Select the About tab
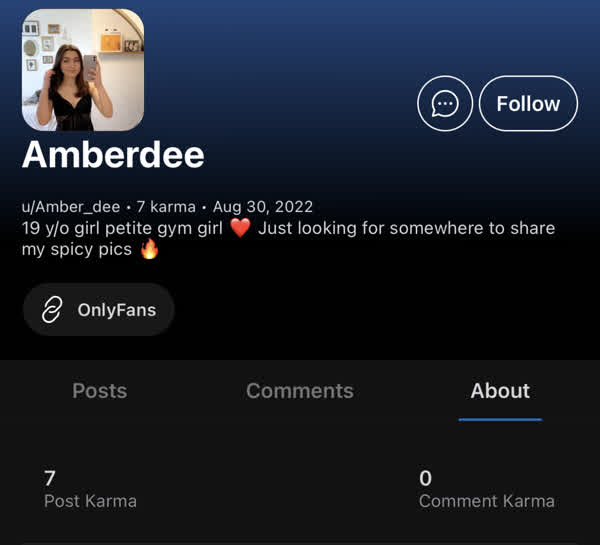Viewport: 600px width, 545px height. (500, 391)
